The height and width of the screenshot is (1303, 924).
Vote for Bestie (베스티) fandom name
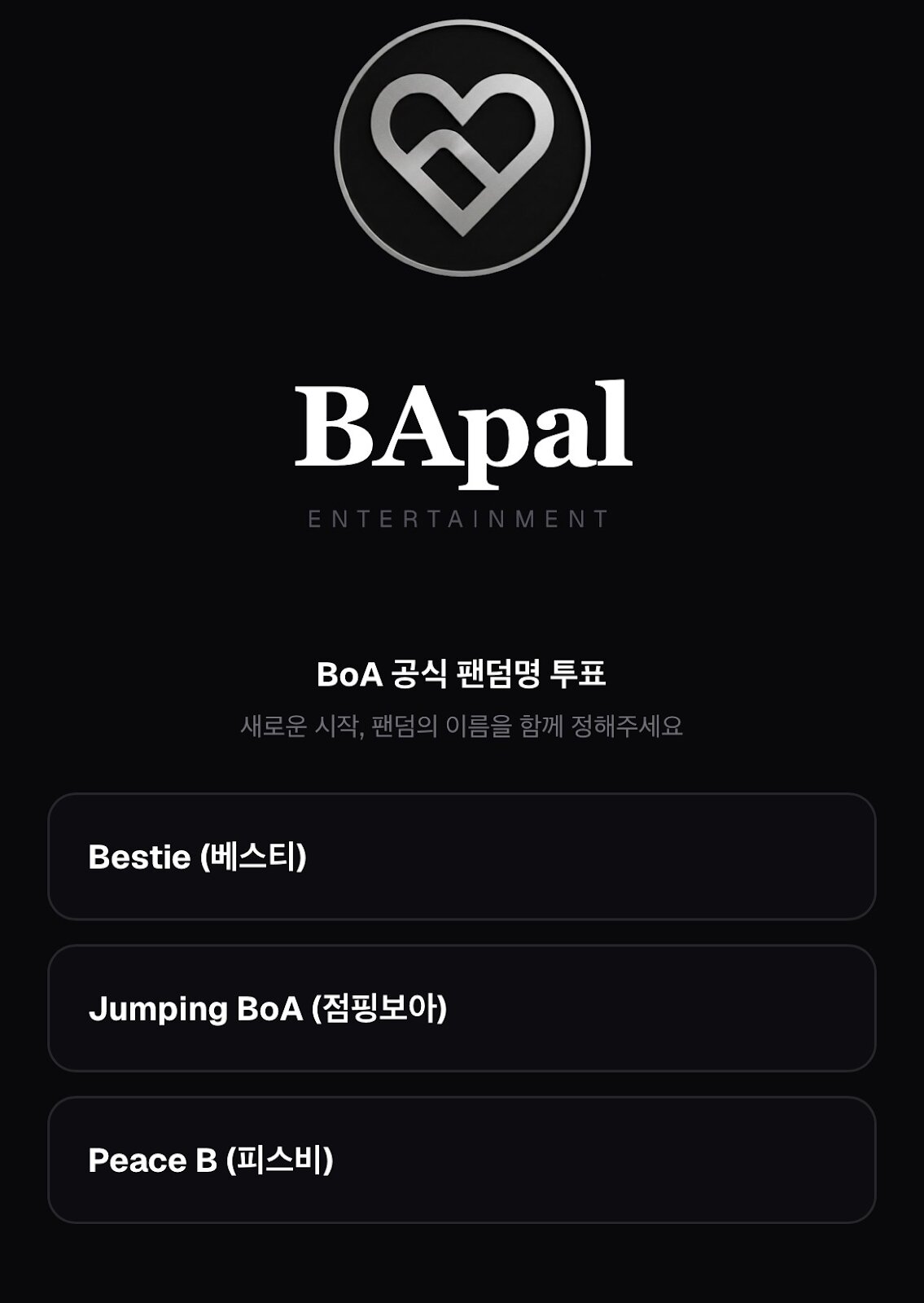[x=462, y=857]
